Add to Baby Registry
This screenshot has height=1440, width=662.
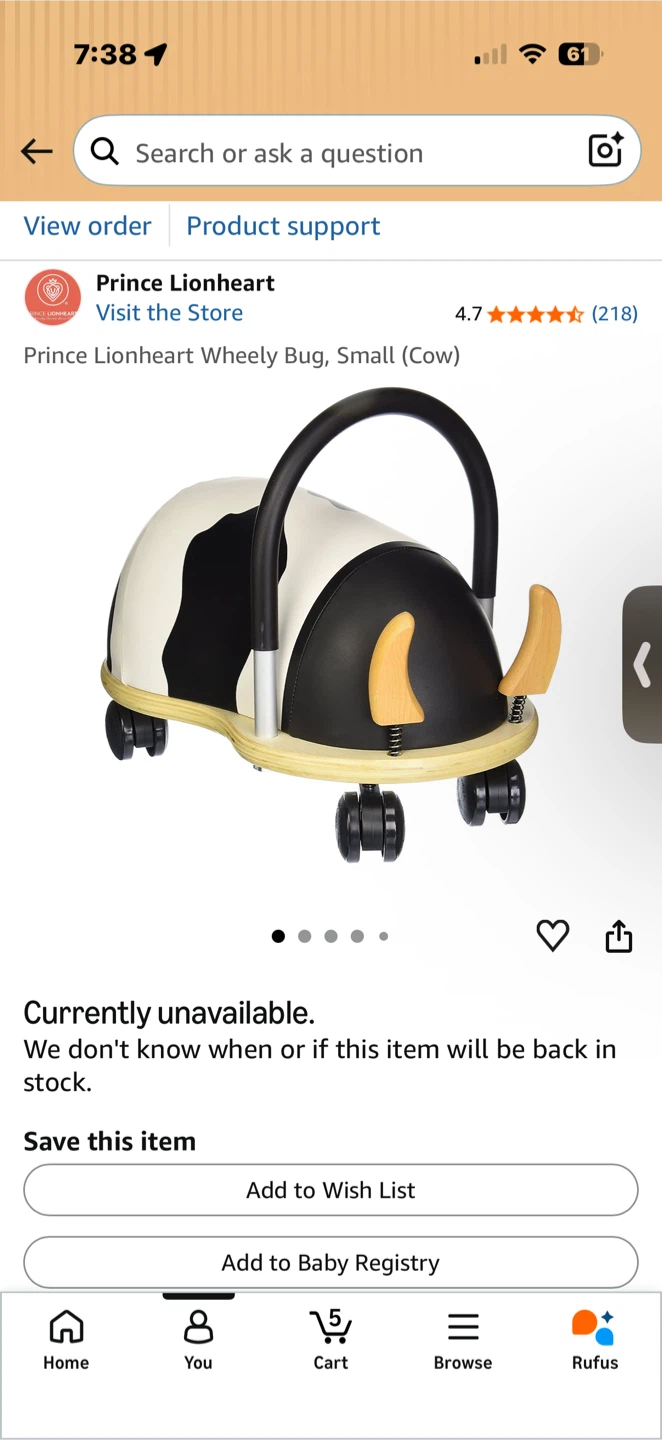click(331, 1263)
